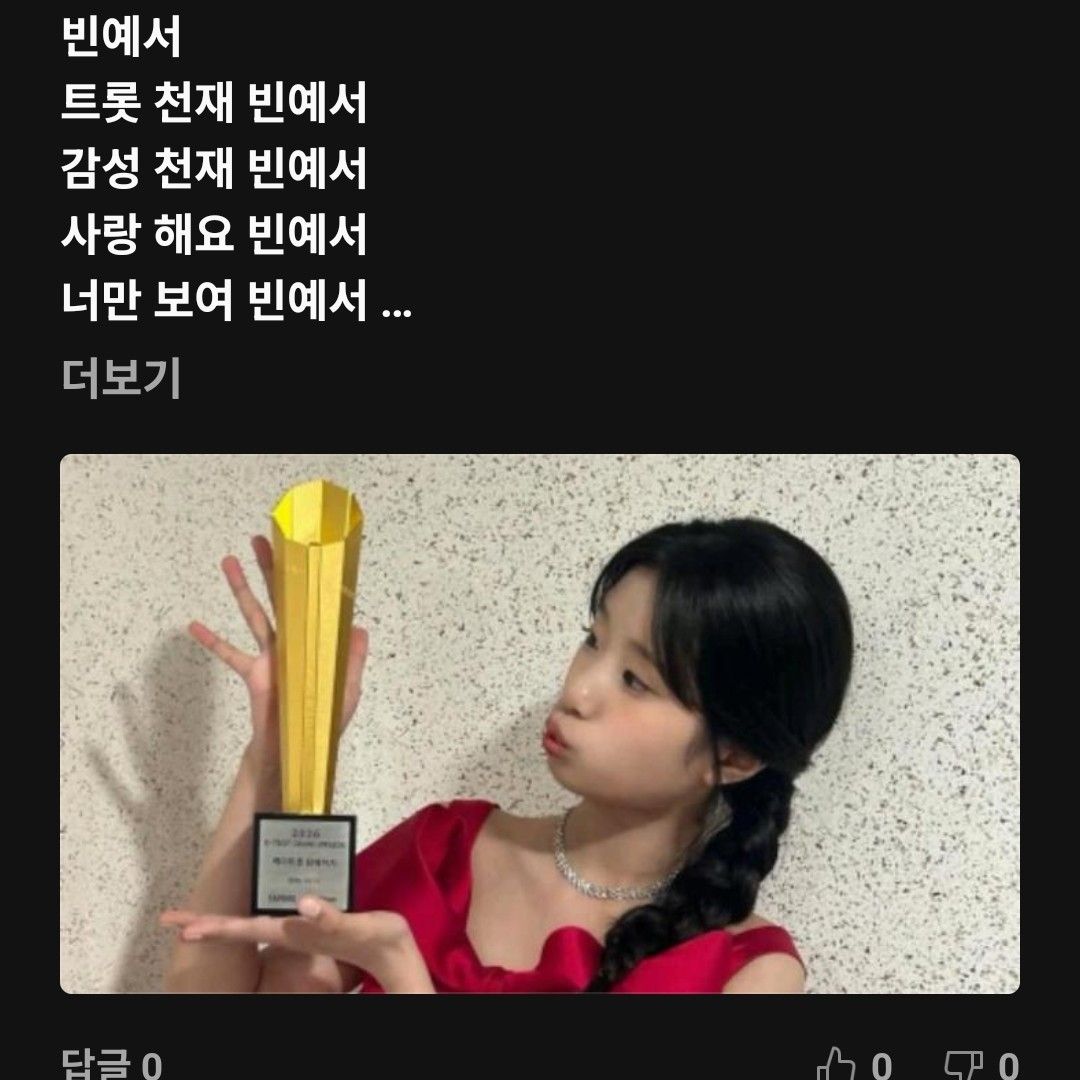Screen dimensions: 1080x1080
Task: Expand the comment with 더보기
Action: tap(120, 379)
